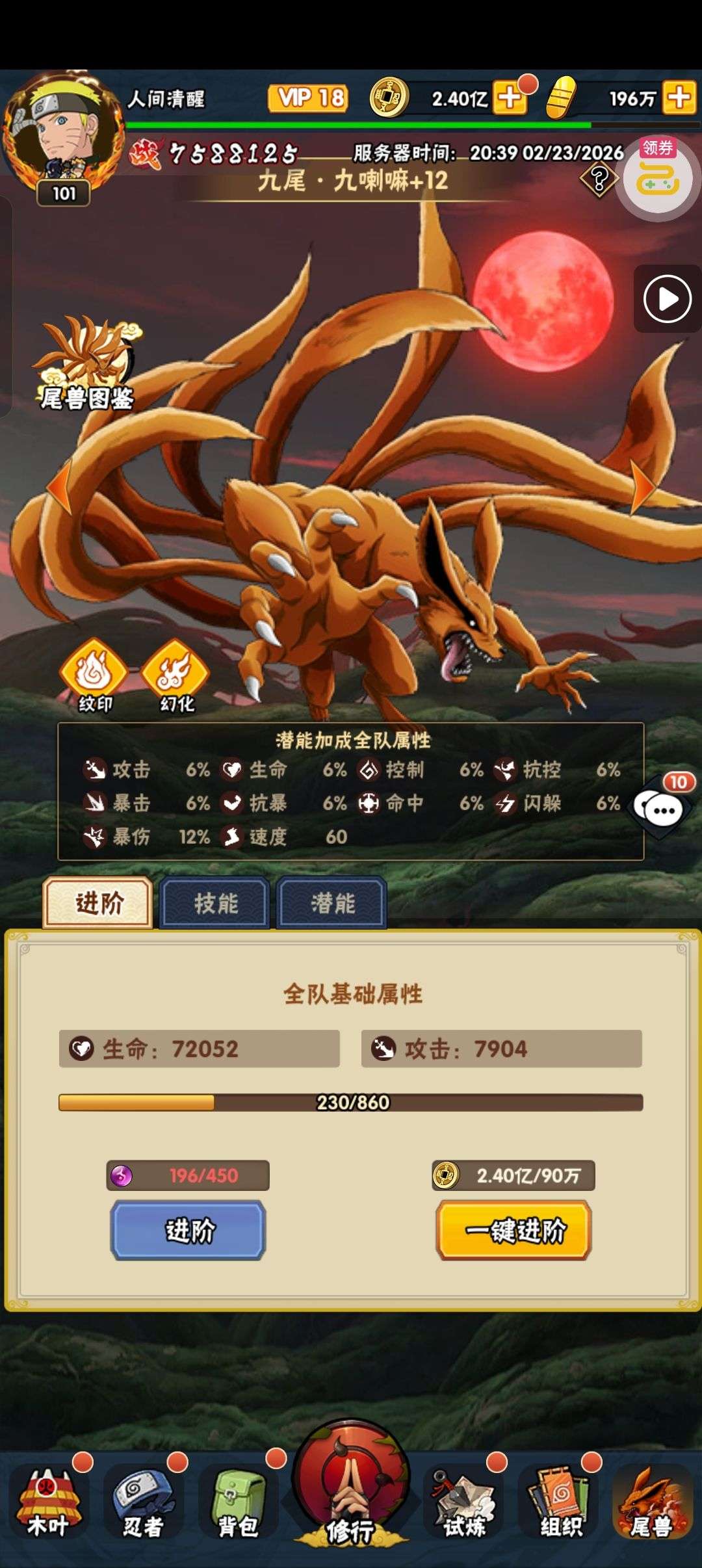Viewport: 702px width, 1568px height.
Task: Switch to the 技能 tab
Action: (x=215, y=903)
